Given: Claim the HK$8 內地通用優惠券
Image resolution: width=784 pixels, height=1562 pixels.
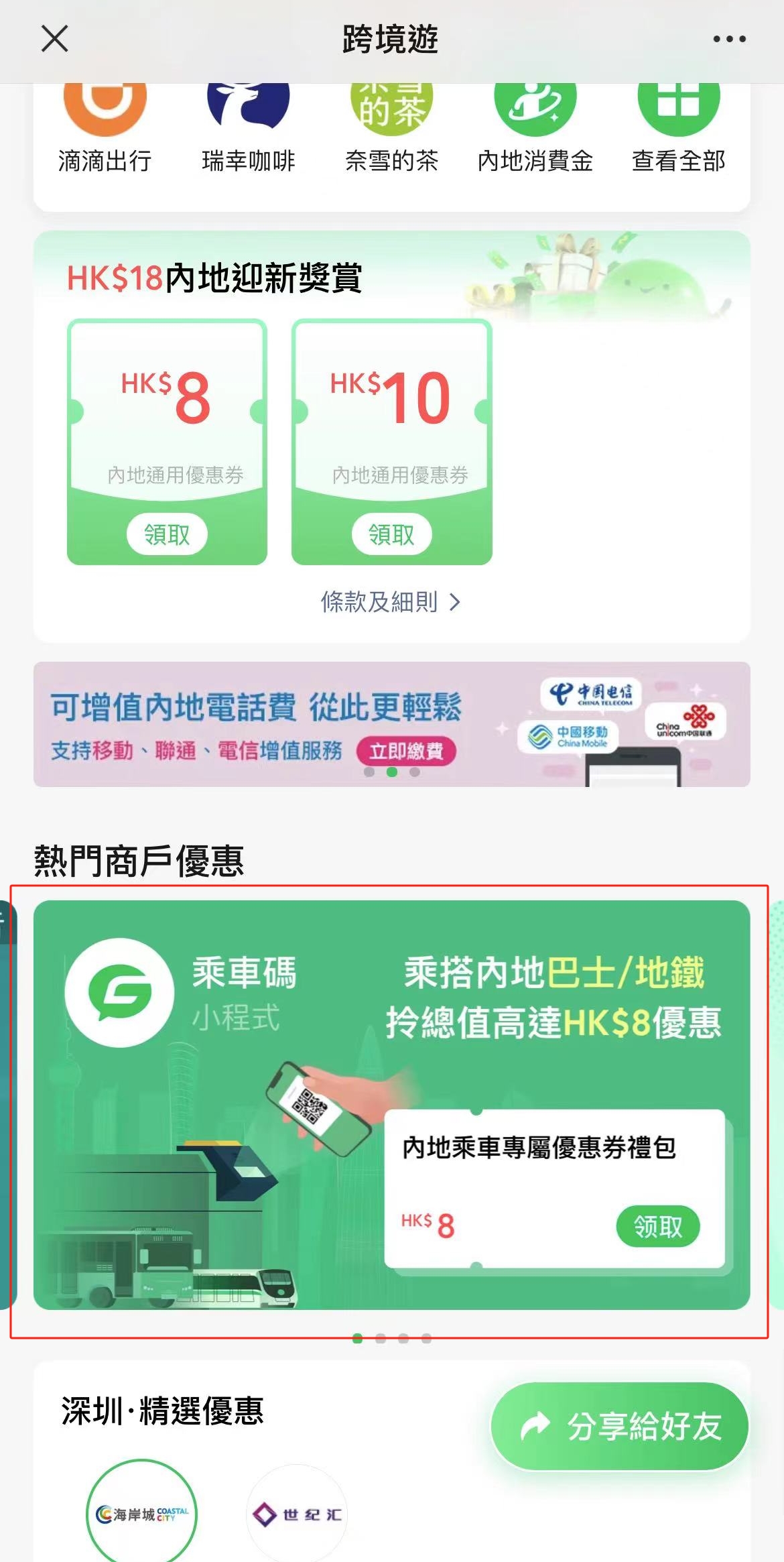Looking at the screenshot, I should tap(167, 534).
